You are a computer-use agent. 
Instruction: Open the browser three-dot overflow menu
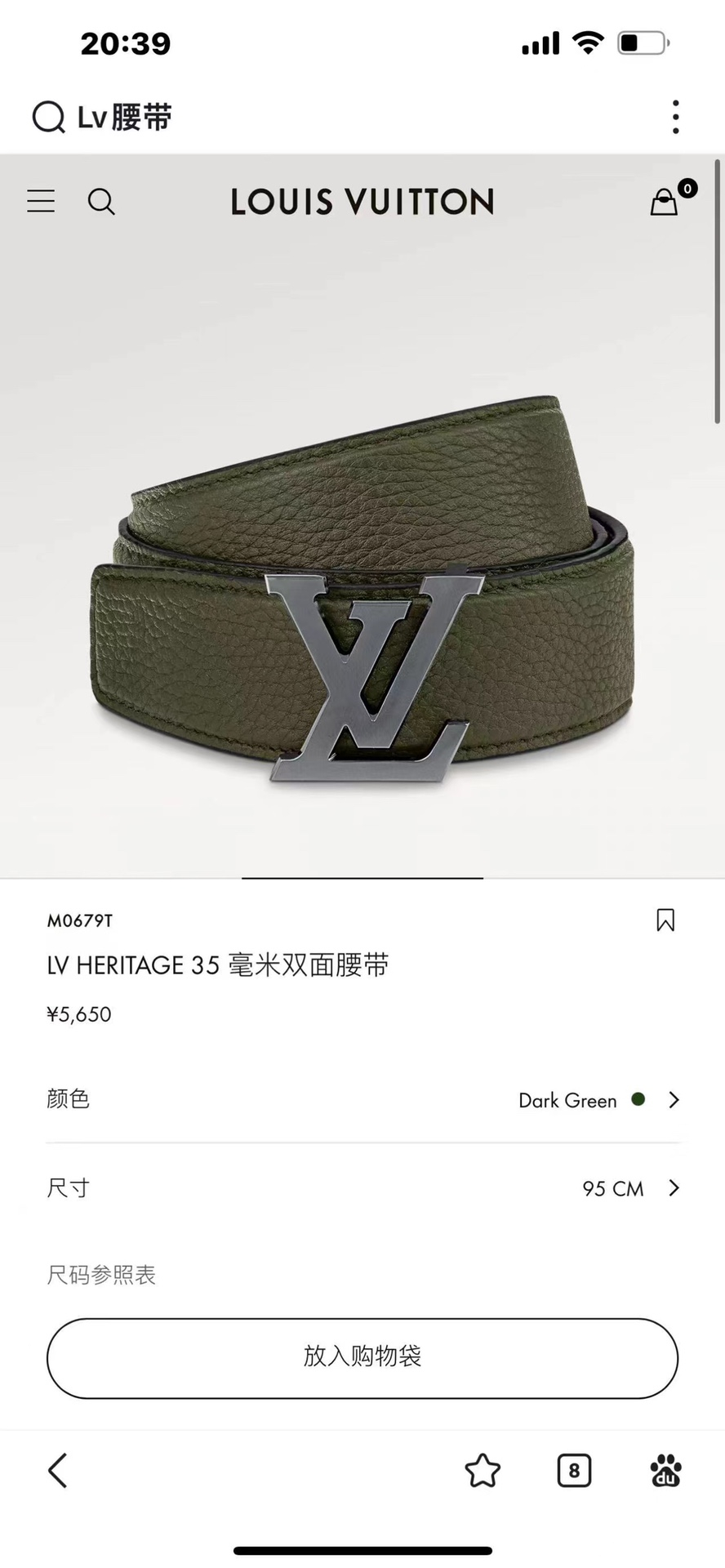[x=675, y=117]
